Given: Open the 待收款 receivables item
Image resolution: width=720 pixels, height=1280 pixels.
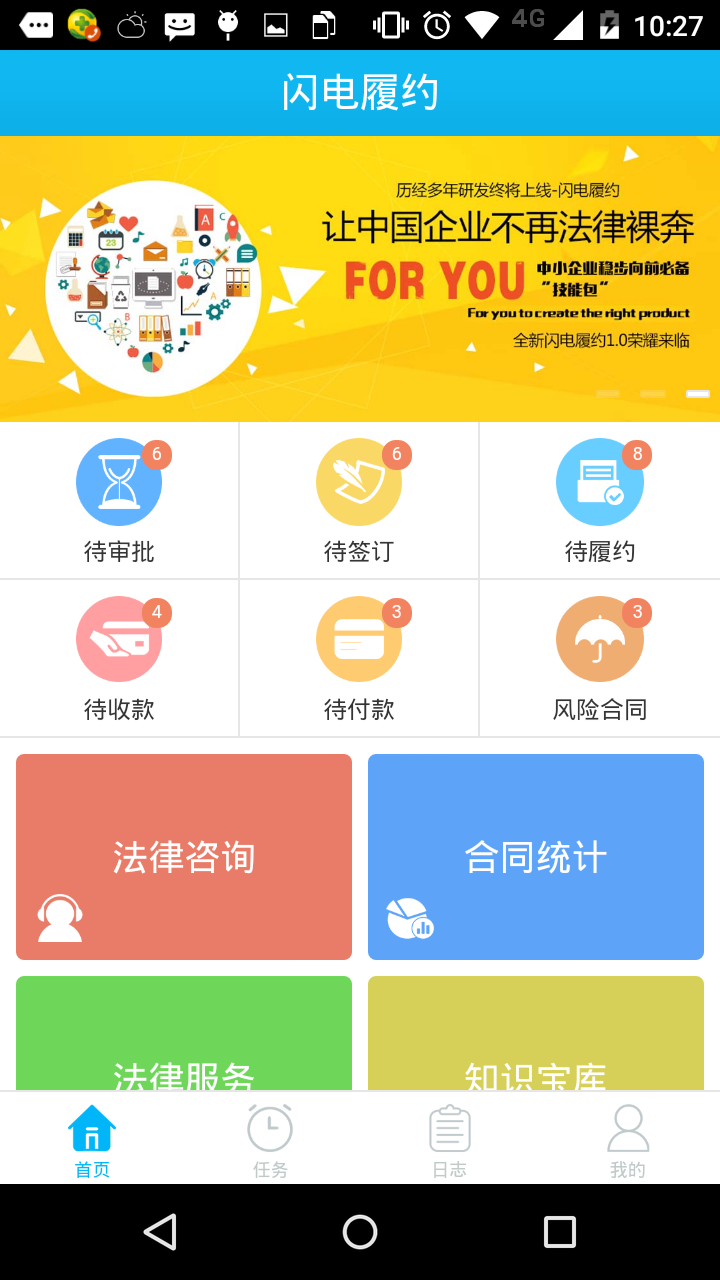Looking at the screenshot, I should (x=119, y=658).
